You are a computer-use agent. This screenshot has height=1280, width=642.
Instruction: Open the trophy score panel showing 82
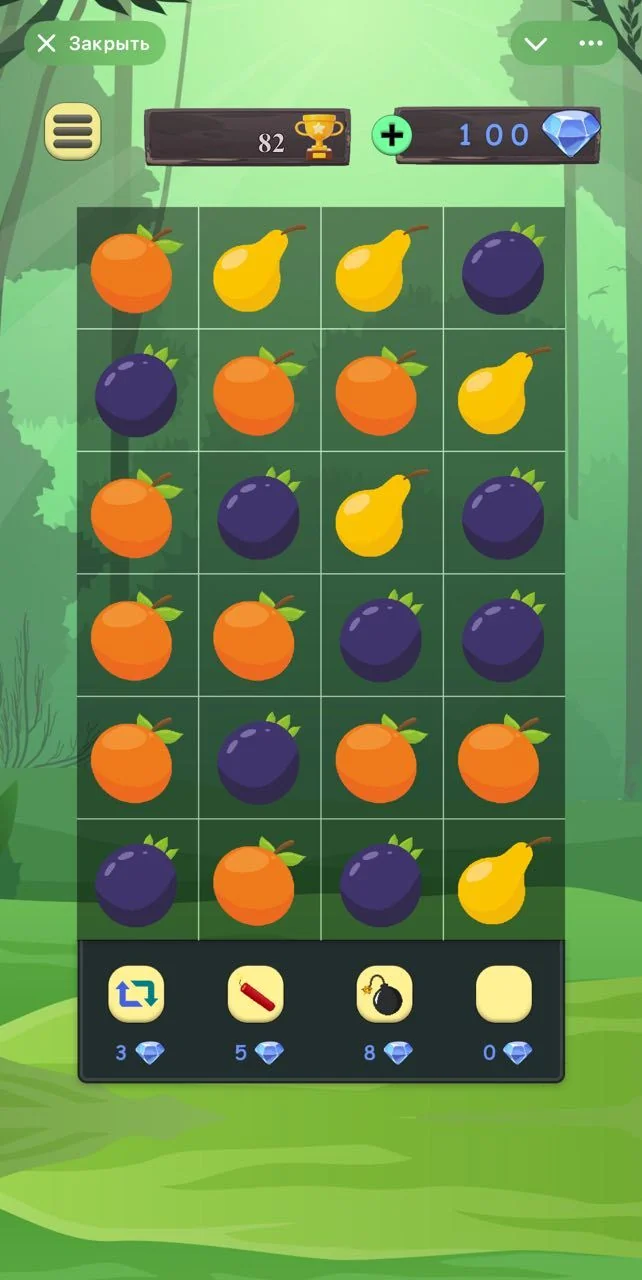point(248,137)
